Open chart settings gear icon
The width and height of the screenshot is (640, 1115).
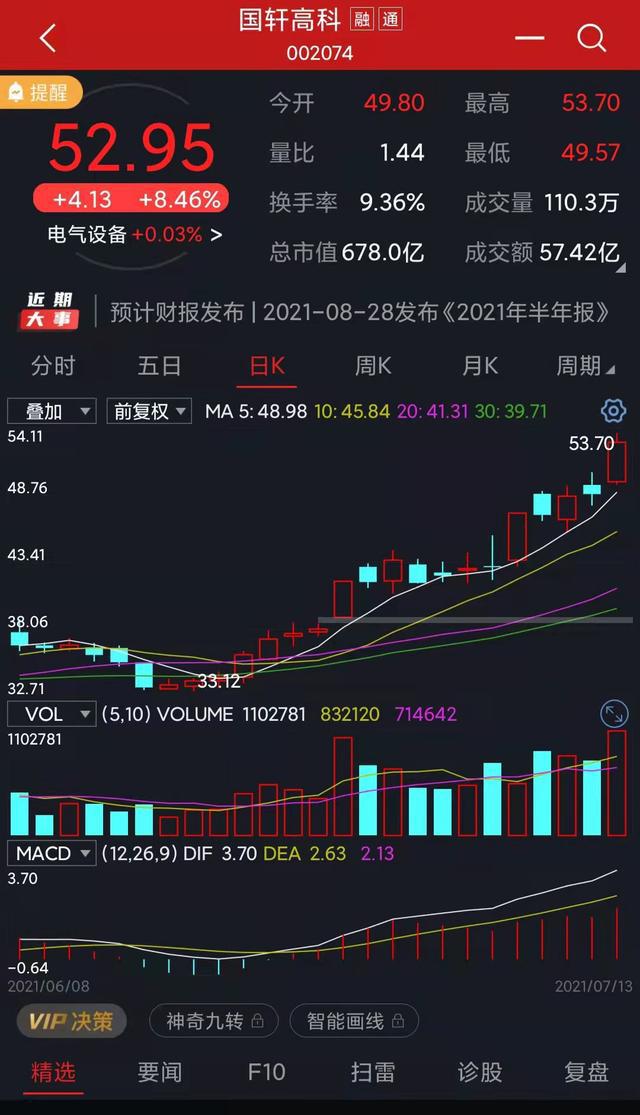click(x=613, y=410)
